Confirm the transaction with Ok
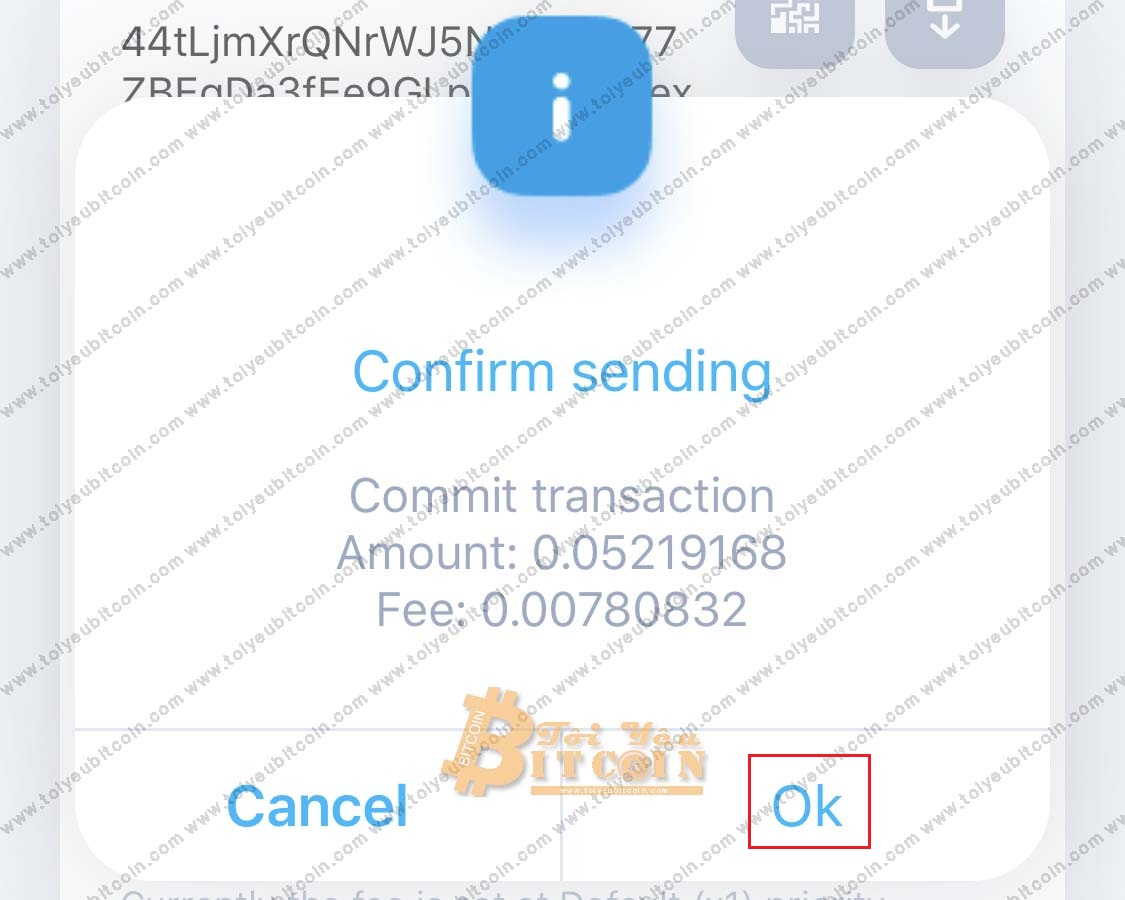Image resolution: width=1125 pixels, height=900 pixels. tap(808, 805)
